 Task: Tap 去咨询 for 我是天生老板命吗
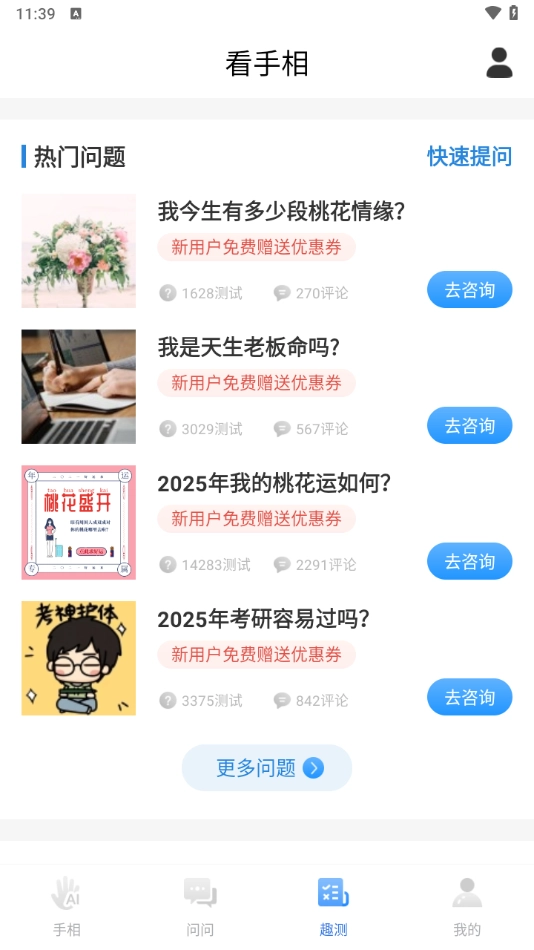point(469,425)
